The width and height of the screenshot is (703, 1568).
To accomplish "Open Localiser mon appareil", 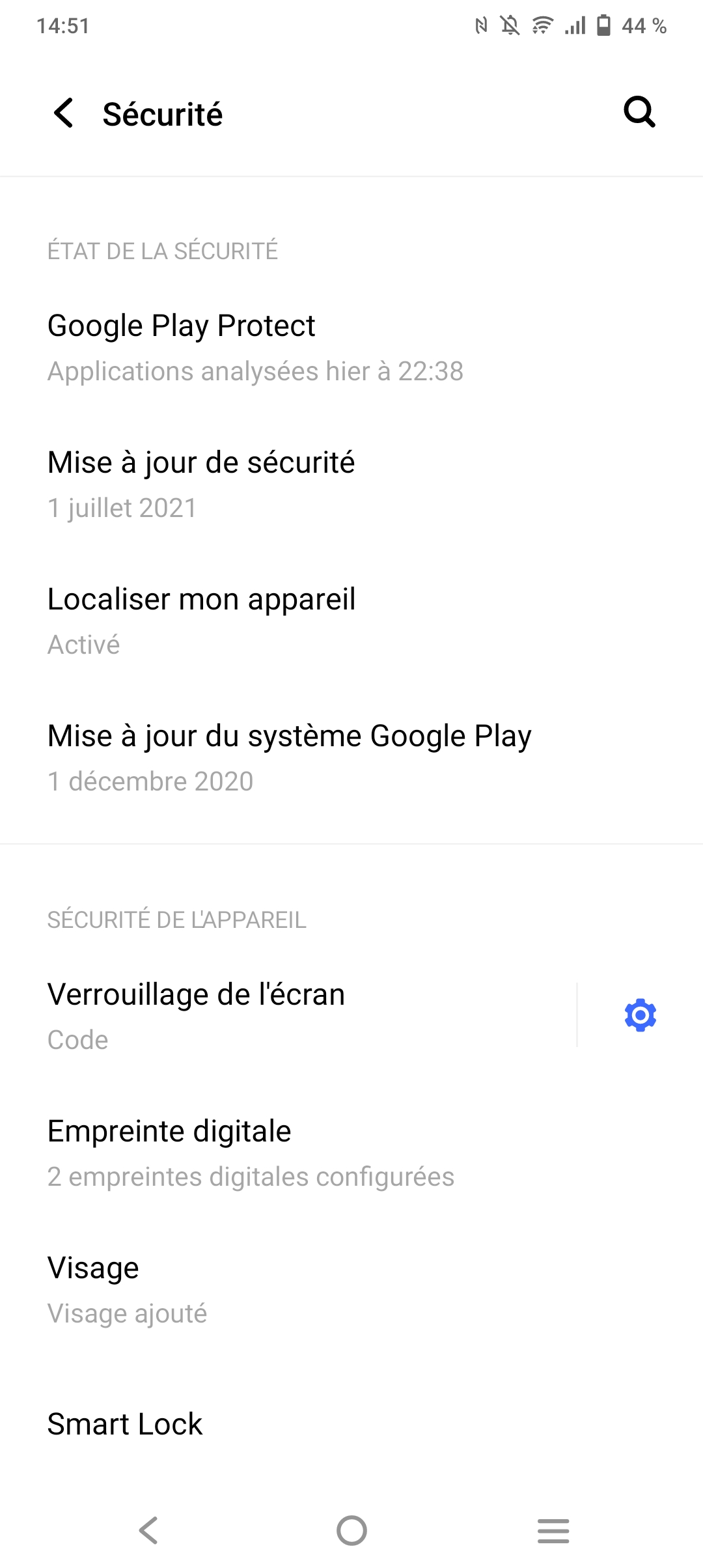I will click(202, 621).
